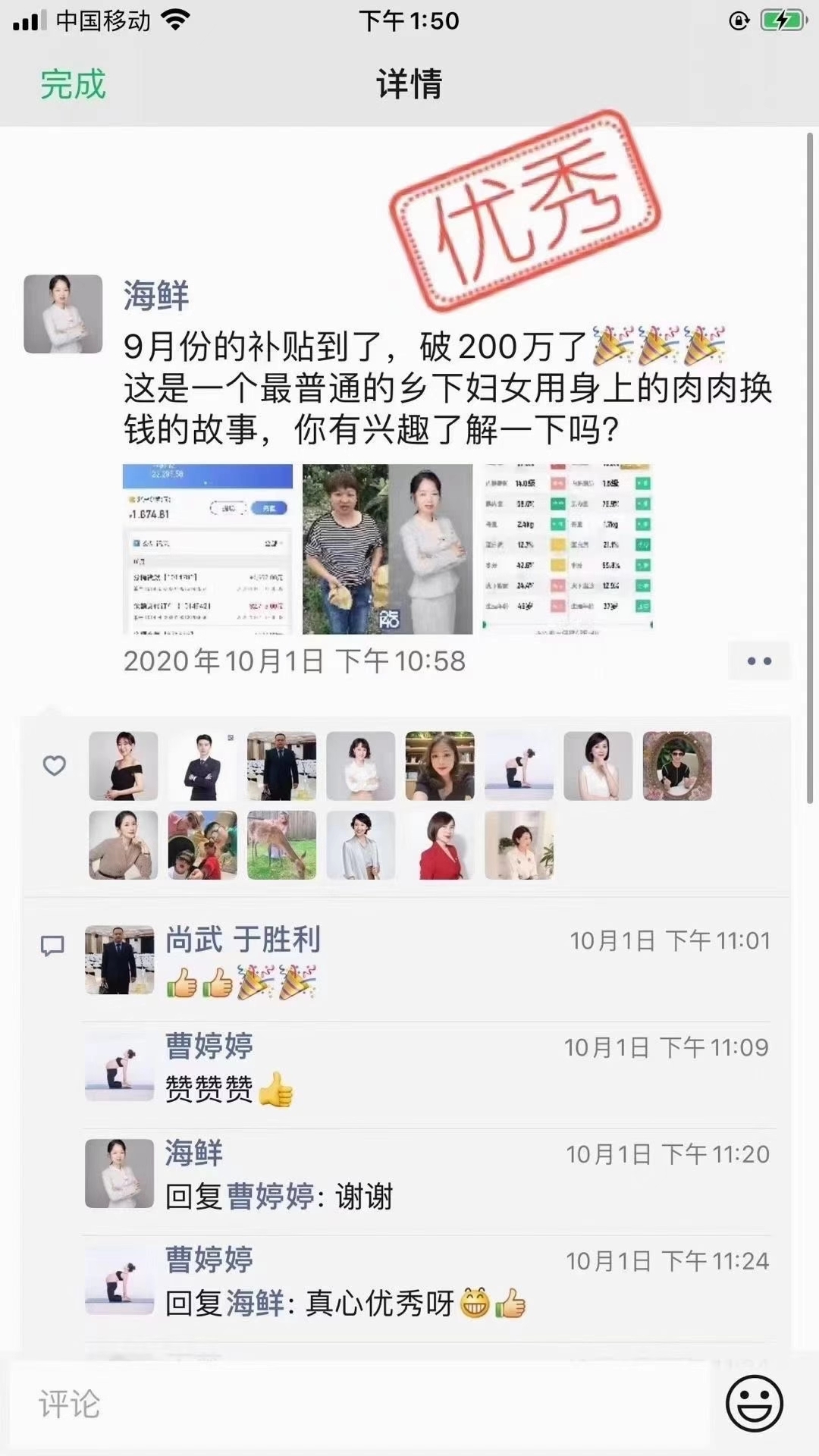Open the liker avatar in the red suit
The width and height of the screenshot is (819, 1456).
point(440,845)
